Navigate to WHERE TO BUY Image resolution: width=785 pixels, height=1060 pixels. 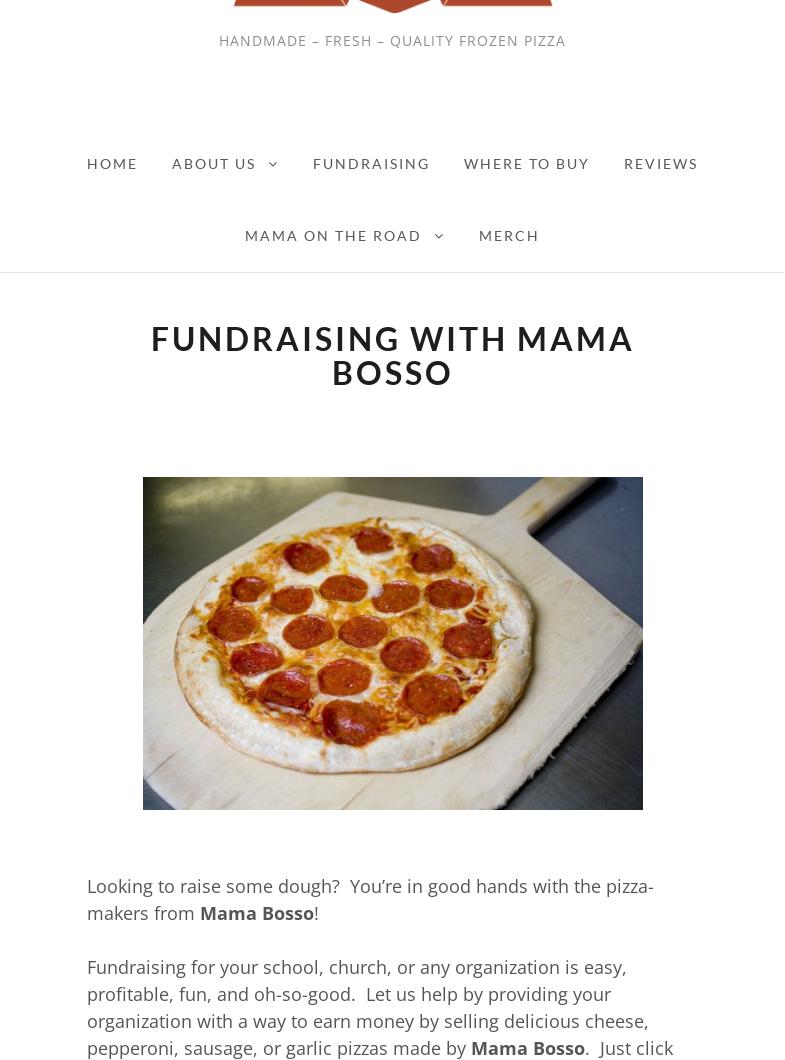526,163
